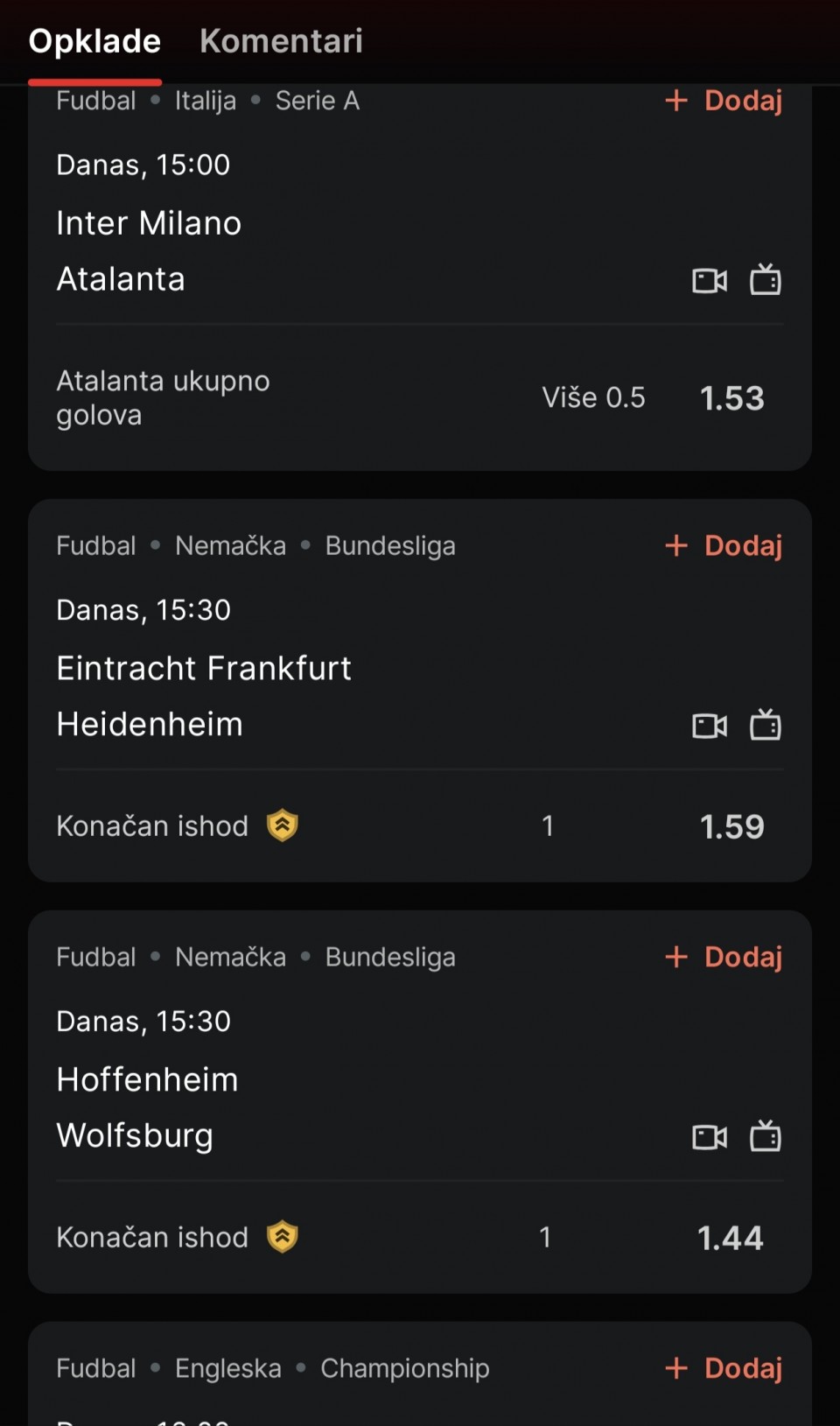Add the Inter Milano vs Atalanta bet
Image resolution: width=840 pixels, height=1426 pixels.
tap(724, 101)
